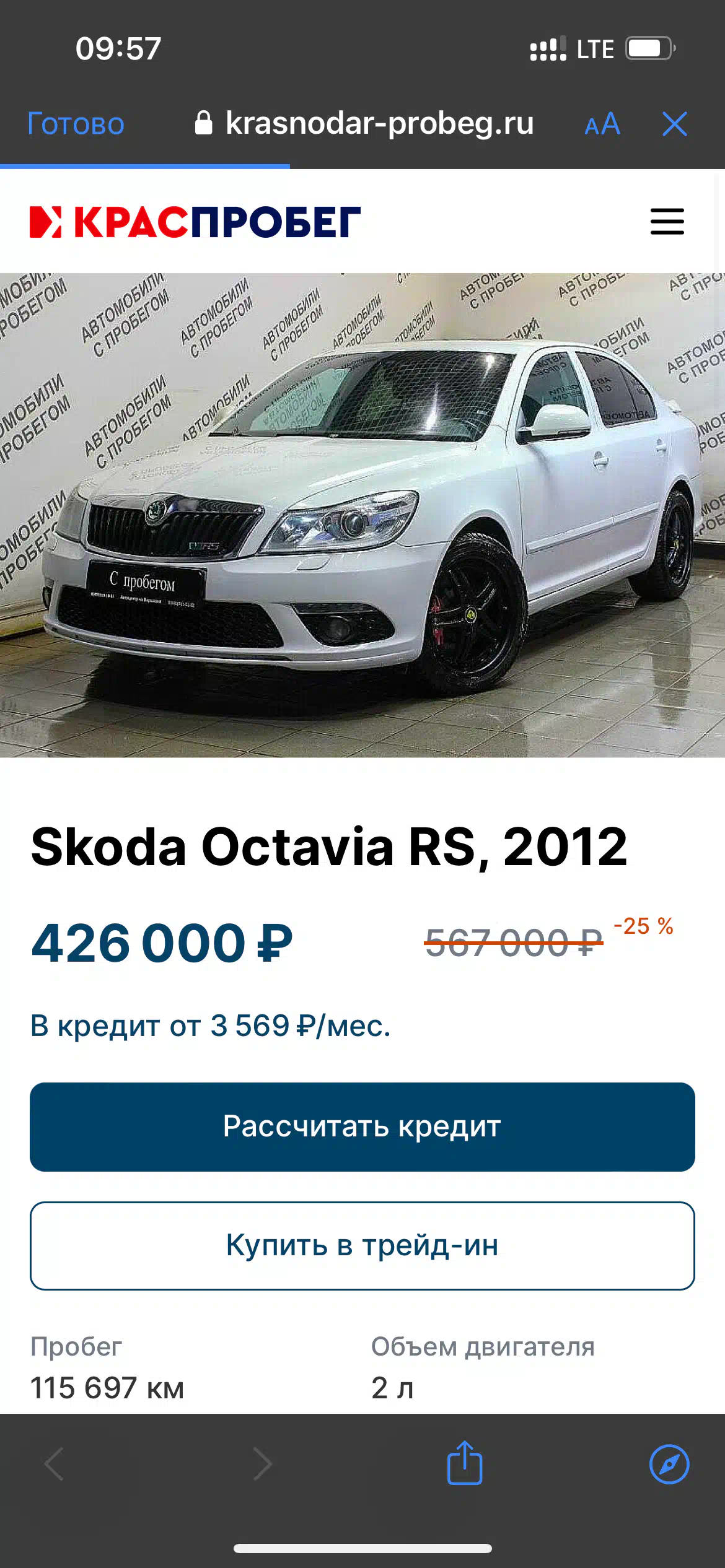Share this page via share icon

[465, 1463]
